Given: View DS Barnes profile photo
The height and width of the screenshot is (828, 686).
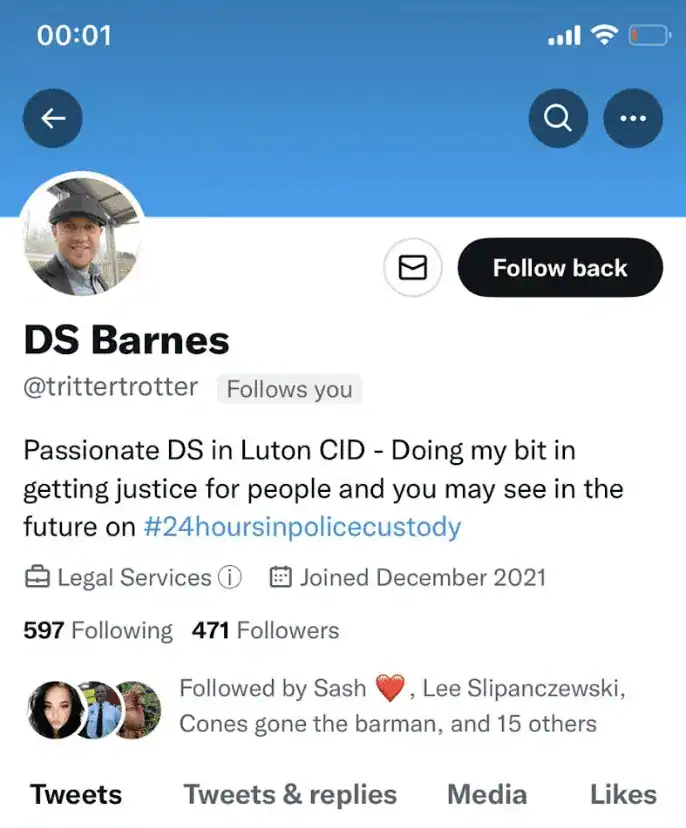Looking at the screenshot, I should pos(82,237).
